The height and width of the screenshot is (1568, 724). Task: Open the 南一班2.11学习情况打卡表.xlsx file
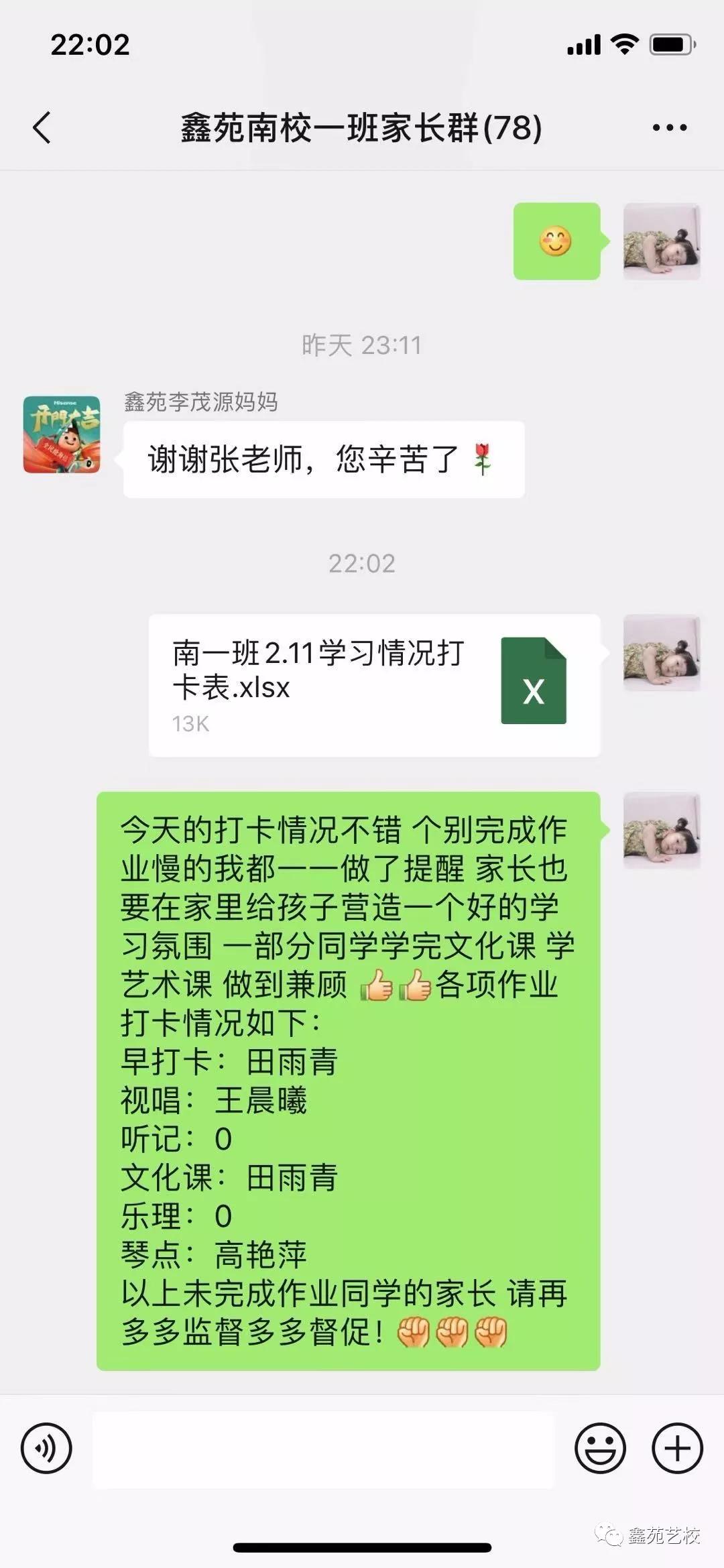point(374,685)
